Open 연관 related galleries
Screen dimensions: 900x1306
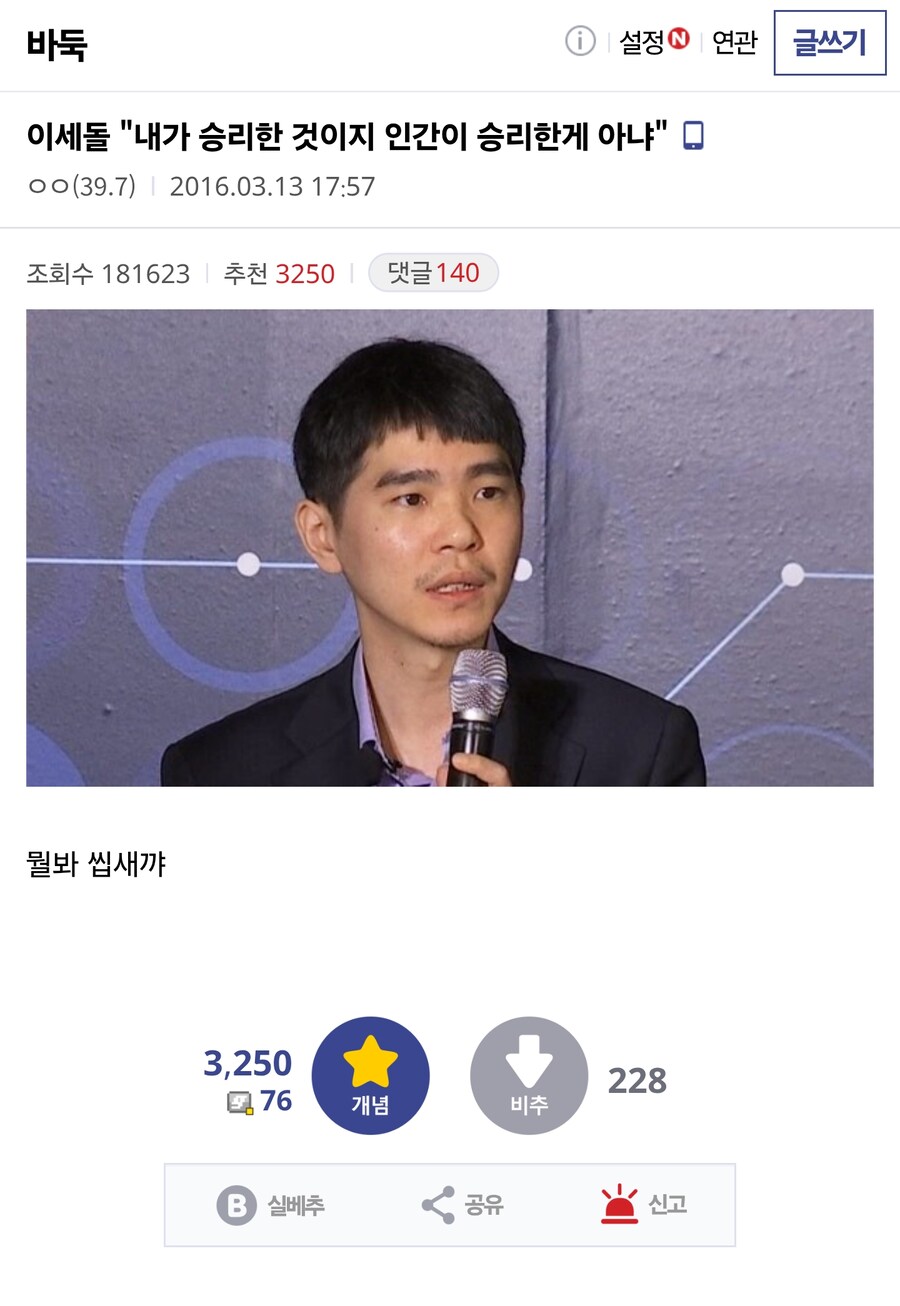pos(735,42)
